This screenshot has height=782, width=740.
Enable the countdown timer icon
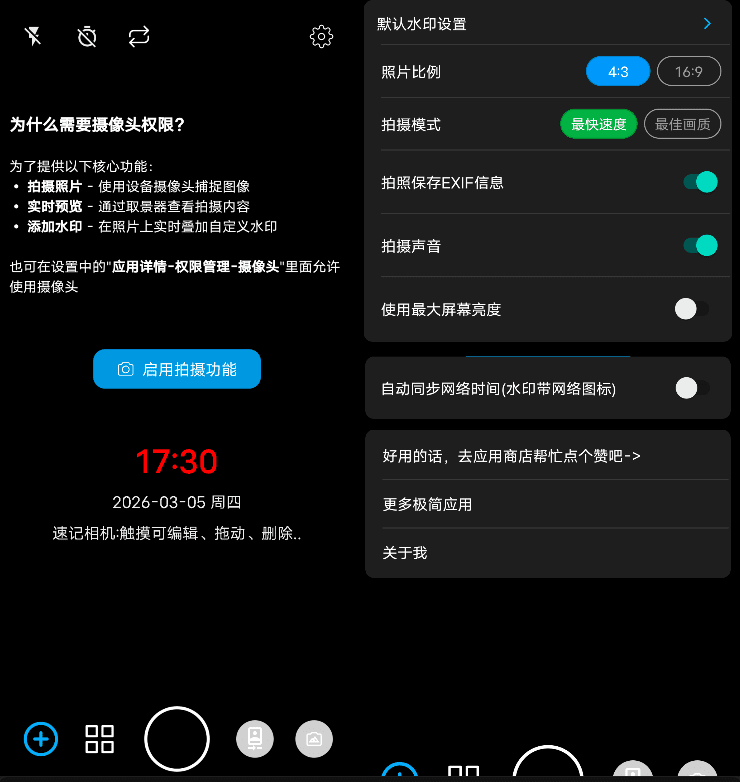86,36
